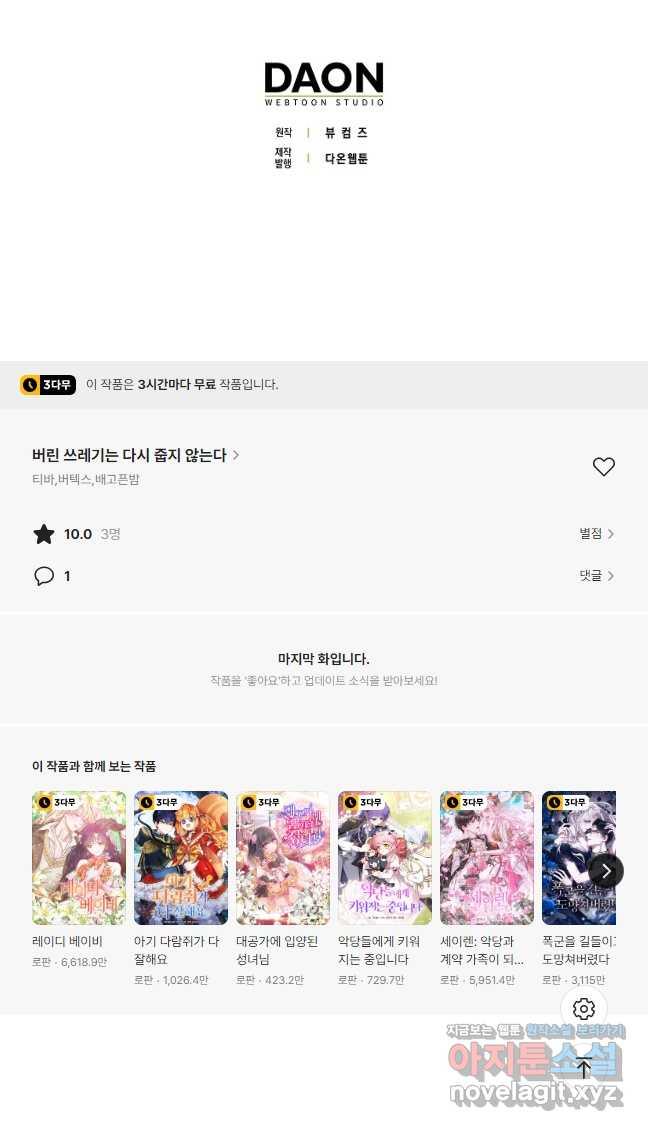Viewport: 648px width, 1131px height.
Task: Open the 댓글 comments section
Action: click(596, 576)
